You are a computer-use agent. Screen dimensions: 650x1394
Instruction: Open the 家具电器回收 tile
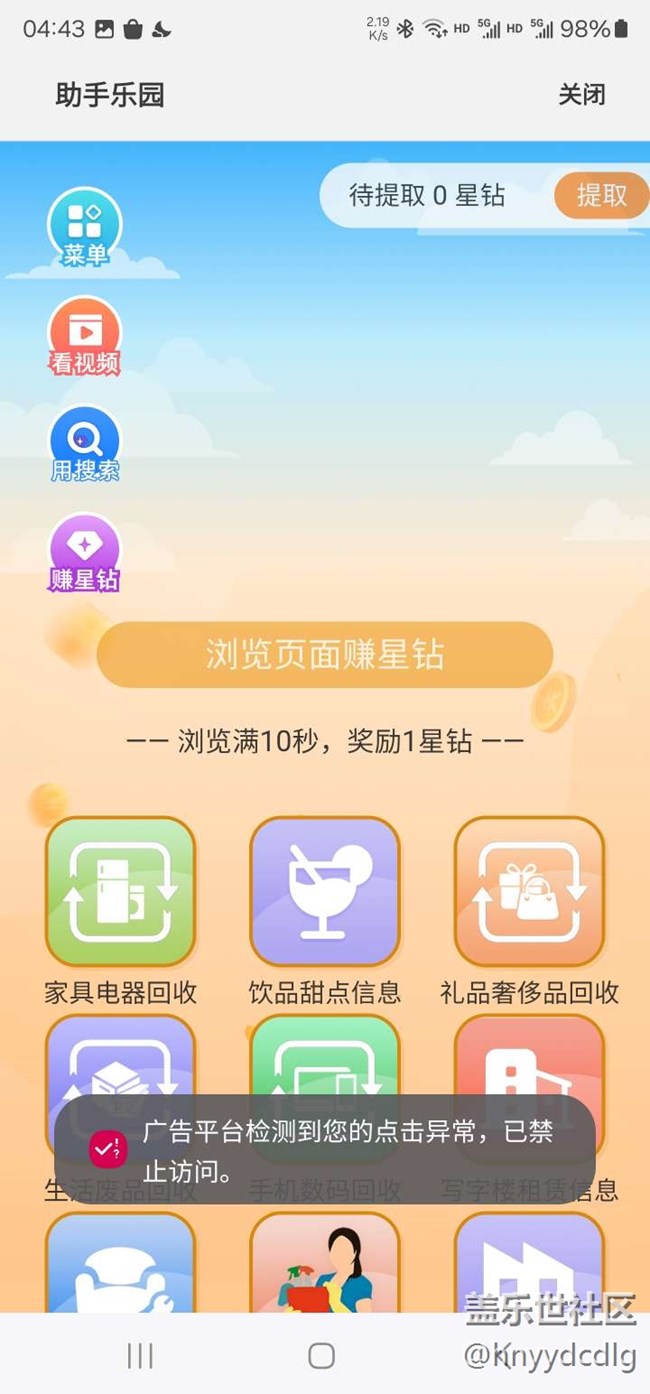pyautogui.click(x=120, y=910)
